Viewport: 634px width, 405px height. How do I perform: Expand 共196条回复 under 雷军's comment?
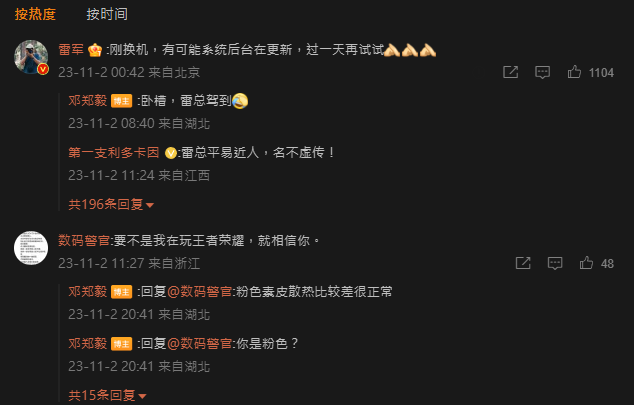(111, 204)
